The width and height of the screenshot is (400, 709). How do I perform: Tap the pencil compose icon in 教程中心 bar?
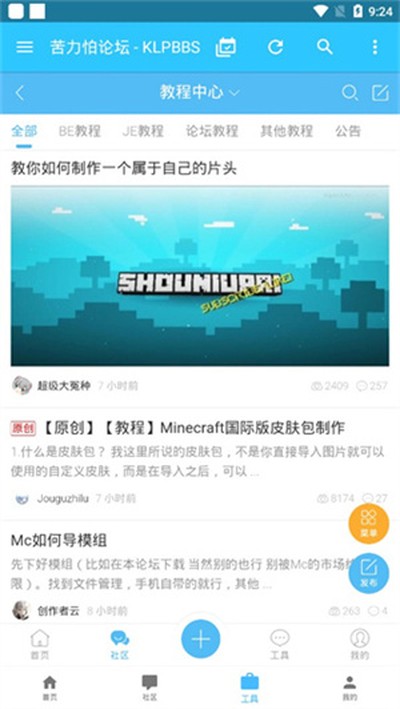click(380, 93)
